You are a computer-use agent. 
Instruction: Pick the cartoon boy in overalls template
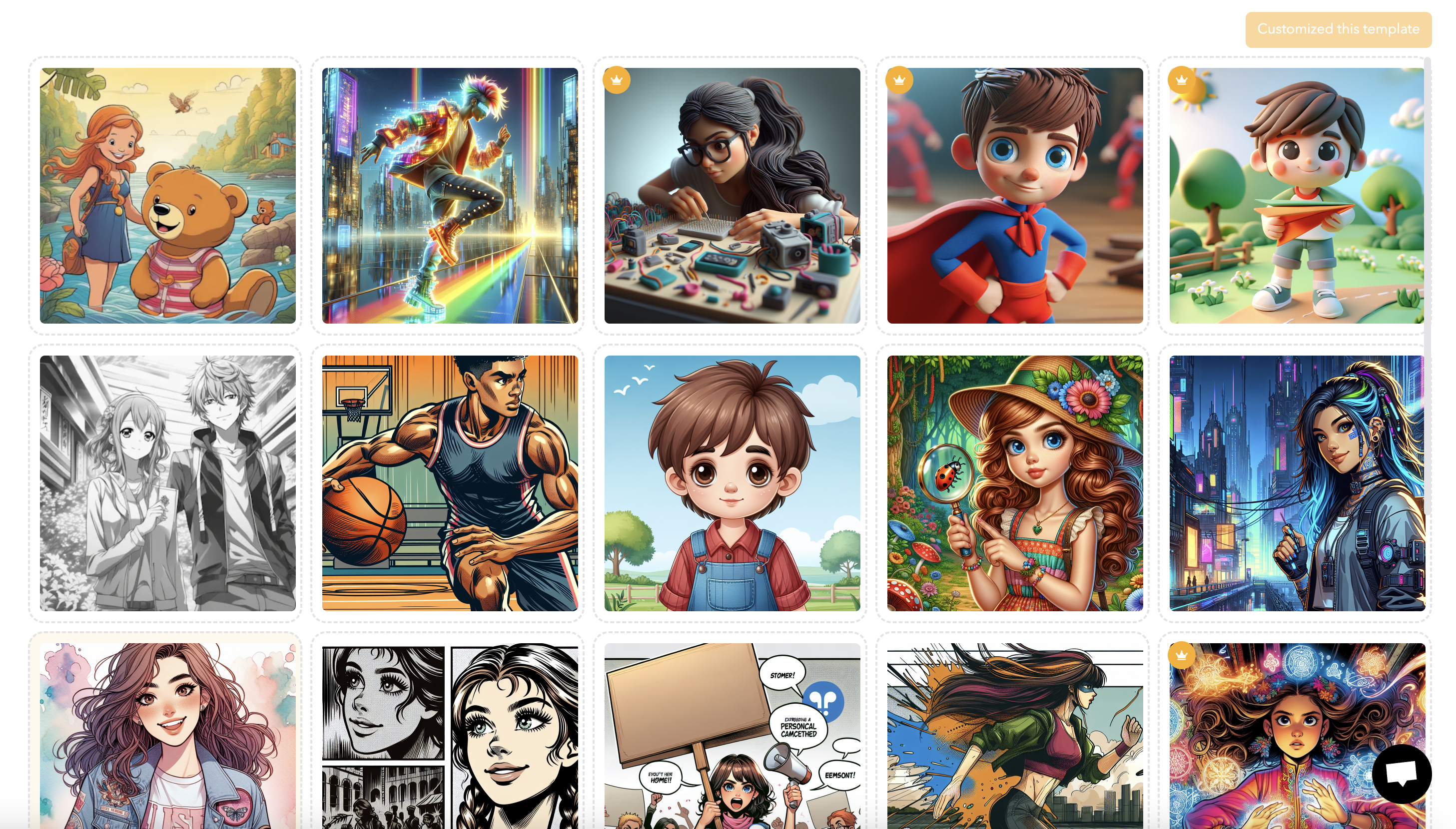(x=732, y=483)
